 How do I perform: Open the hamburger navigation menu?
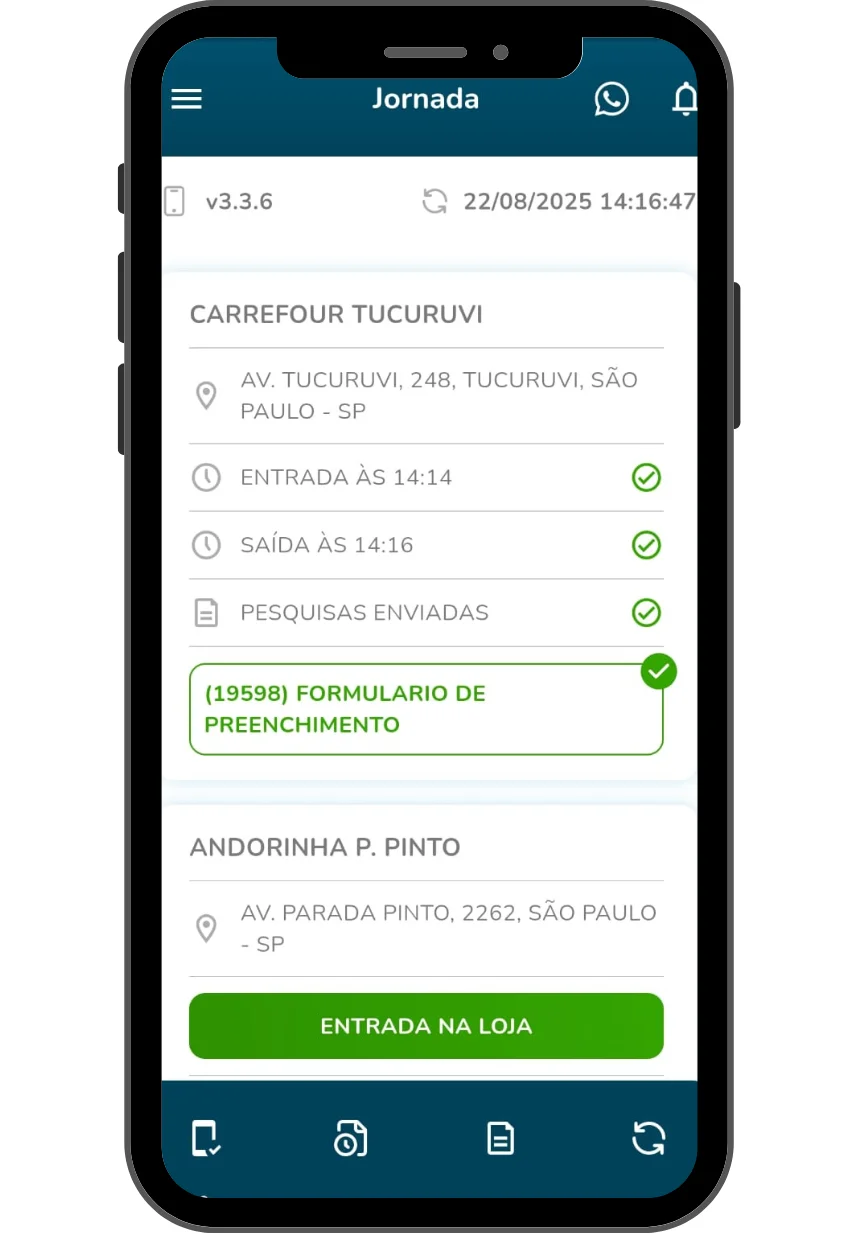[186, 98]
